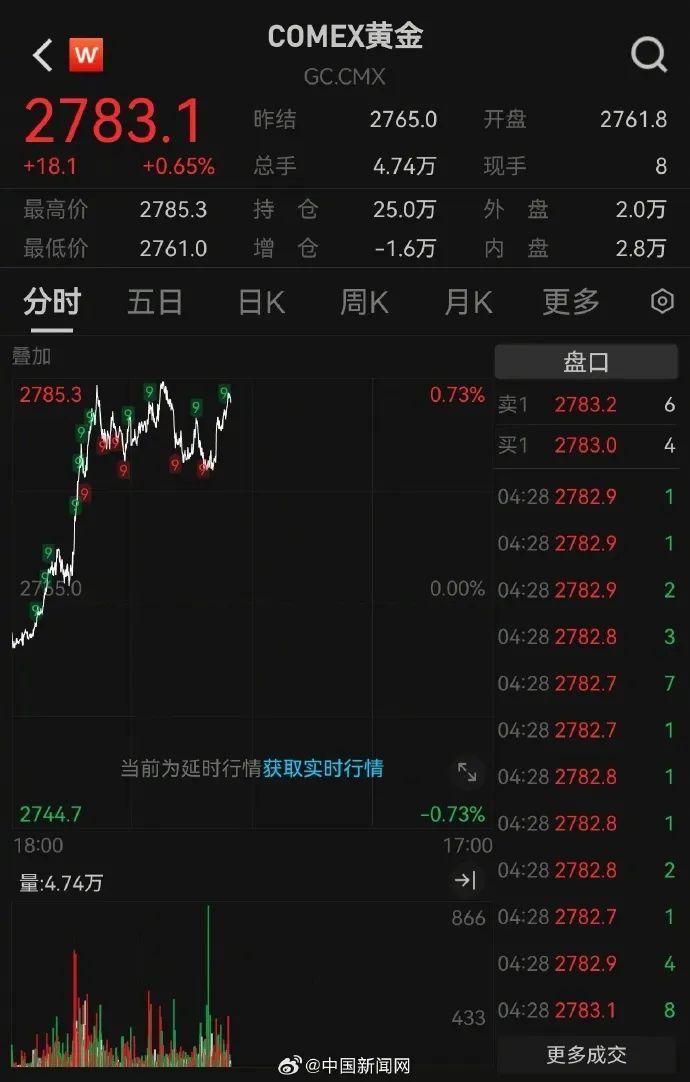
Task: Expand the chart to fullscreen
Action: click(x=467, y=771)
